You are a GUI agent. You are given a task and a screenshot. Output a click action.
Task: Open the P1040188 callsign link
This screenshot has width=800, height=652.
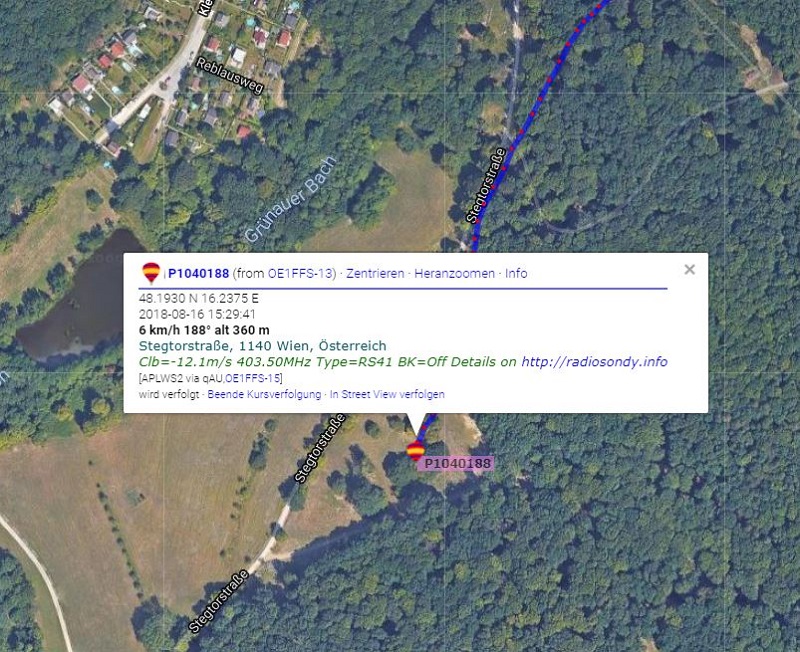pos(198,273)
